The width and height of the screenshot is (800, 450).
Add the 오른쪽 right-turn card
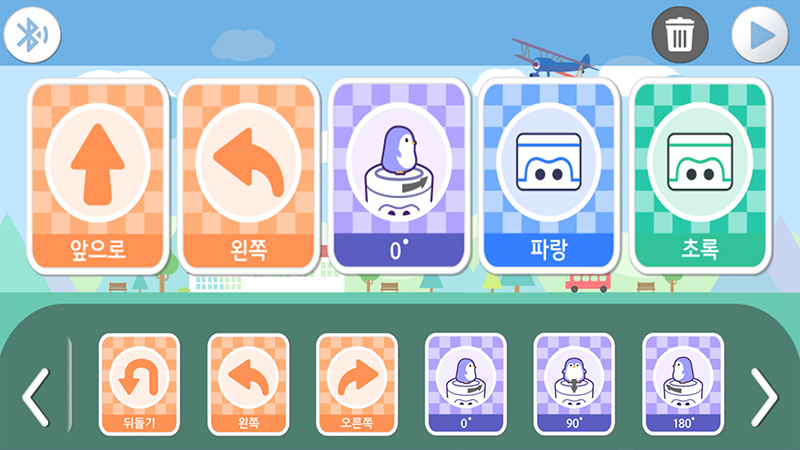[357, 384]
